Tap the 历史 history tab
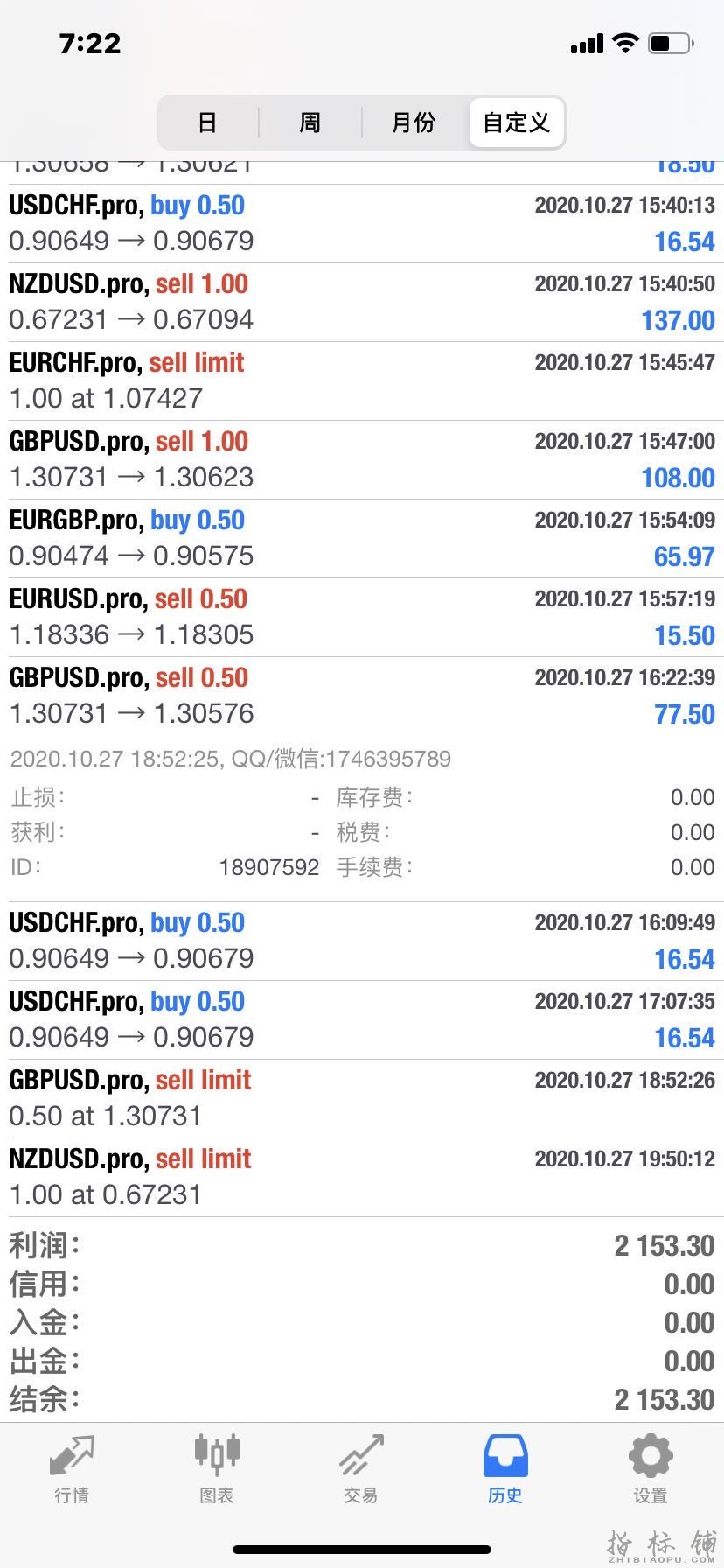Viewport: 724px width, 1568px height. click(x=505, y=1469)
